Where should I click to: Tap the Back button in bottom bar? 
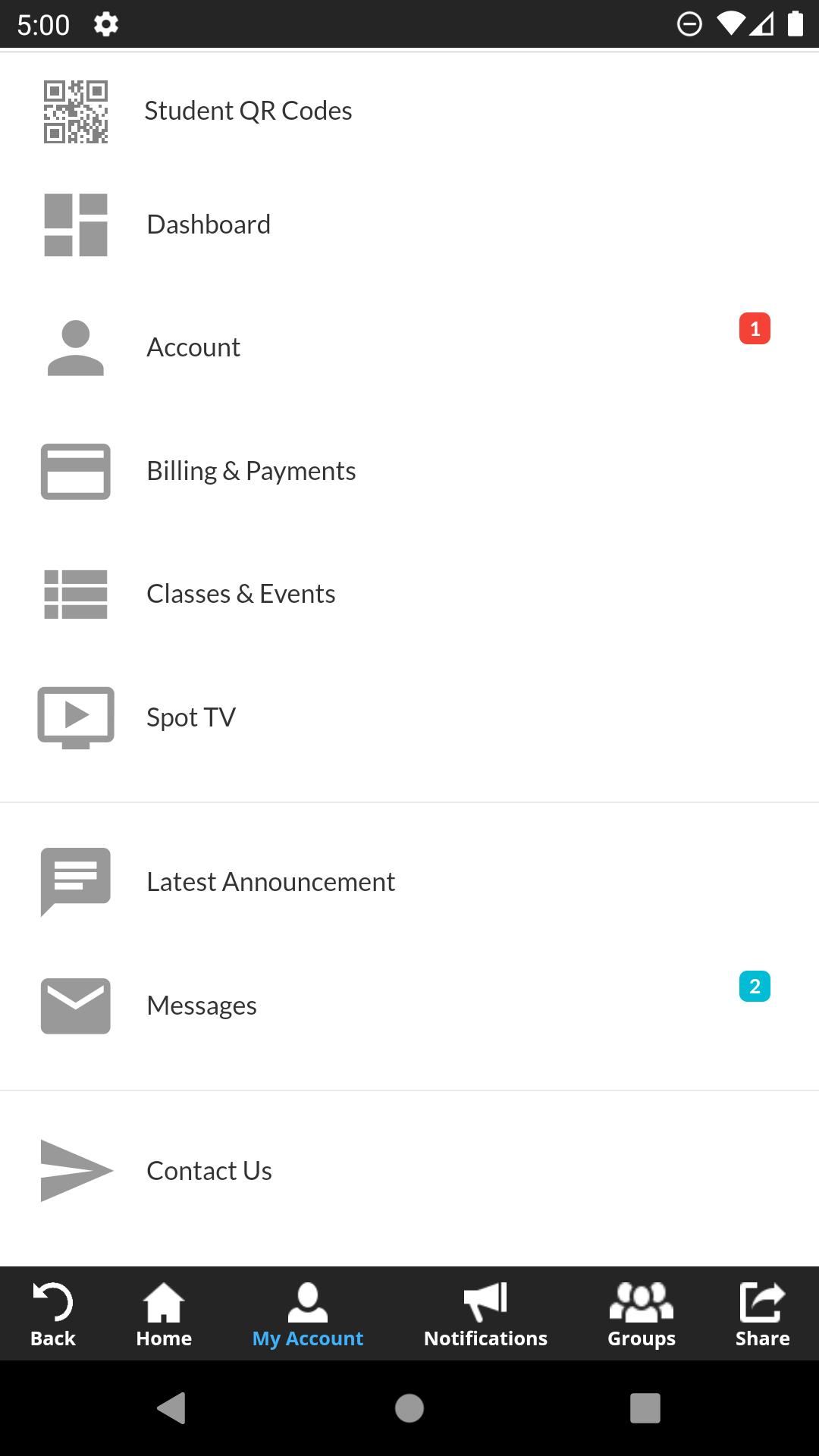(x=53, y=1315)
